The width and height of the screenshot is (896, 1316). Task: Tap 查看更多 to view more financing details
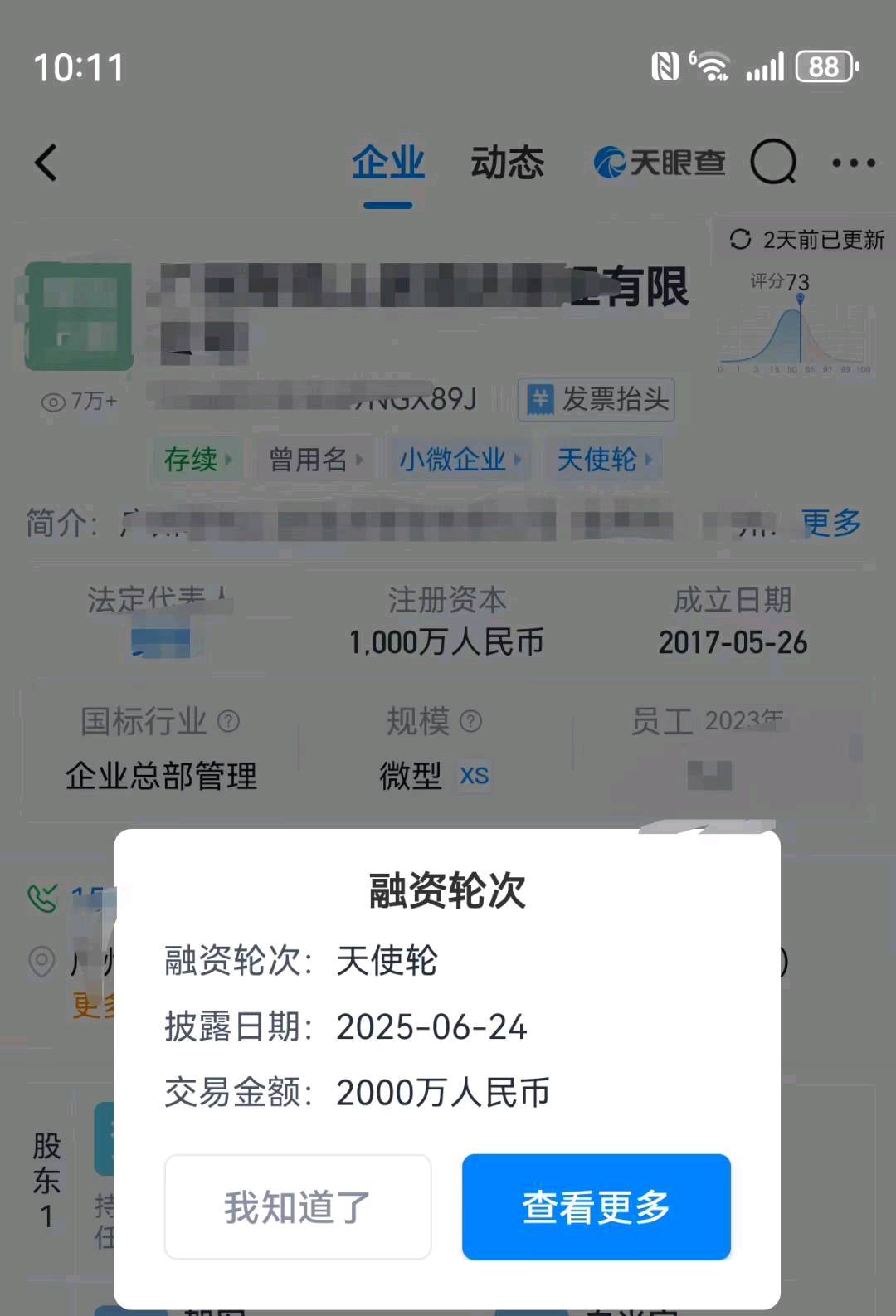click(x=596, y=1206)
